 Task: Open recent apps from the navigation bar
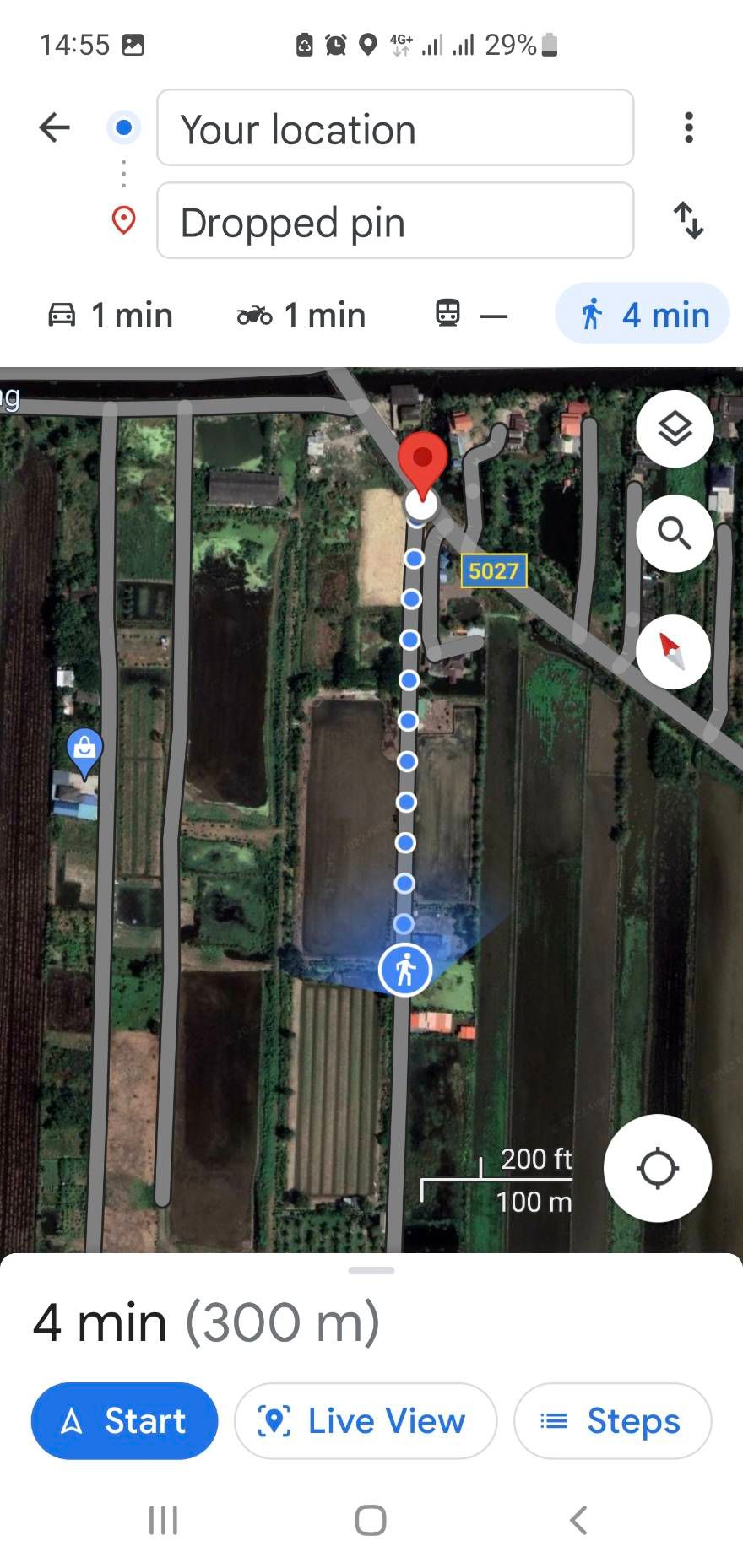tap(163, 1520)
